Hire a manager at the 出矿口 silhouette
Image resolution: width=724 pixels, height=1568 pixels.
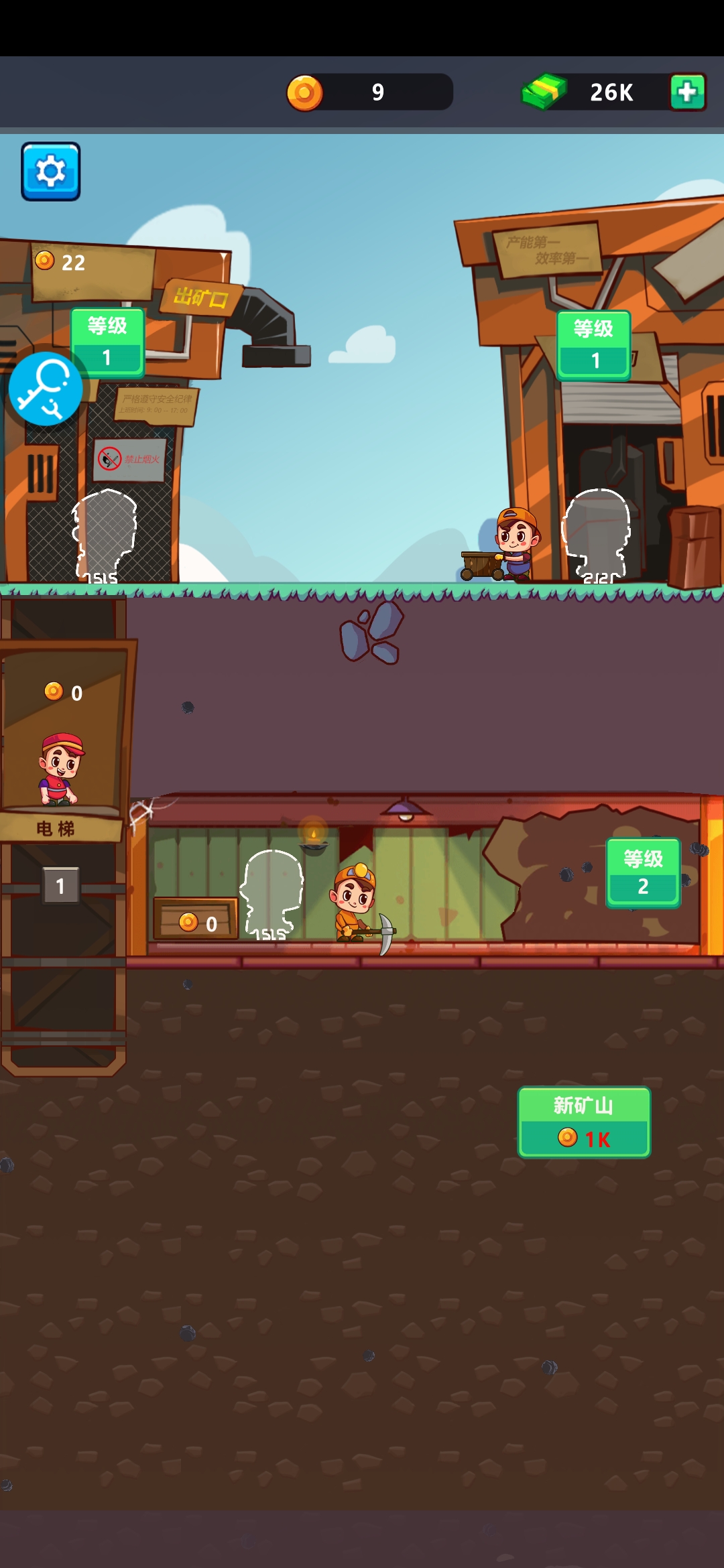tap(105, 535)
